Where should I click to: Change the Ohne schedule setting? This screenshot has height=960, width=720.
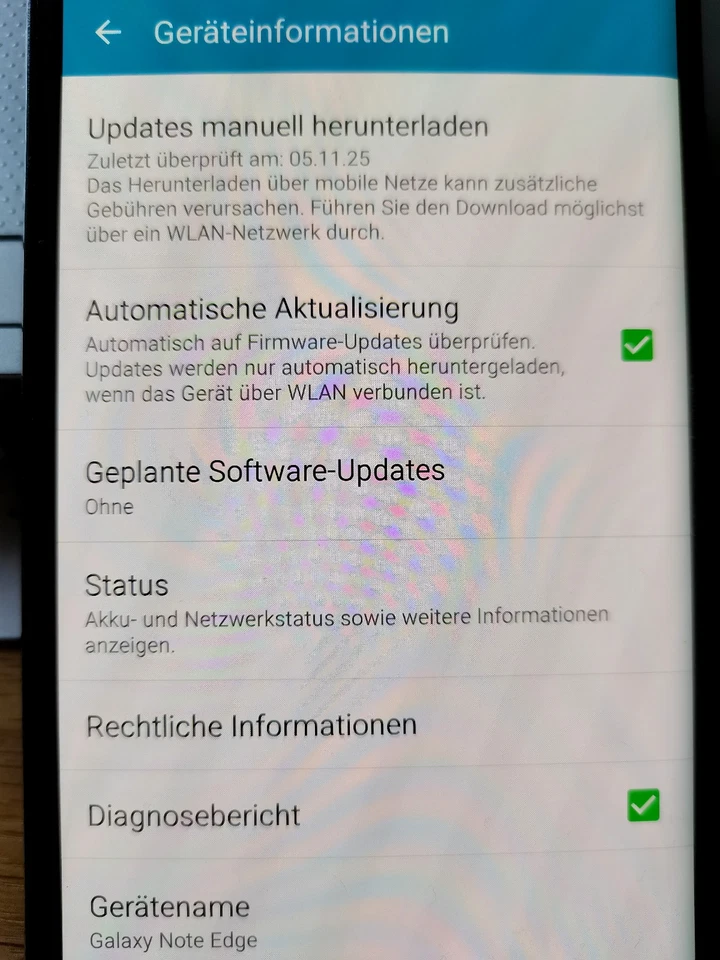[264, 490]
